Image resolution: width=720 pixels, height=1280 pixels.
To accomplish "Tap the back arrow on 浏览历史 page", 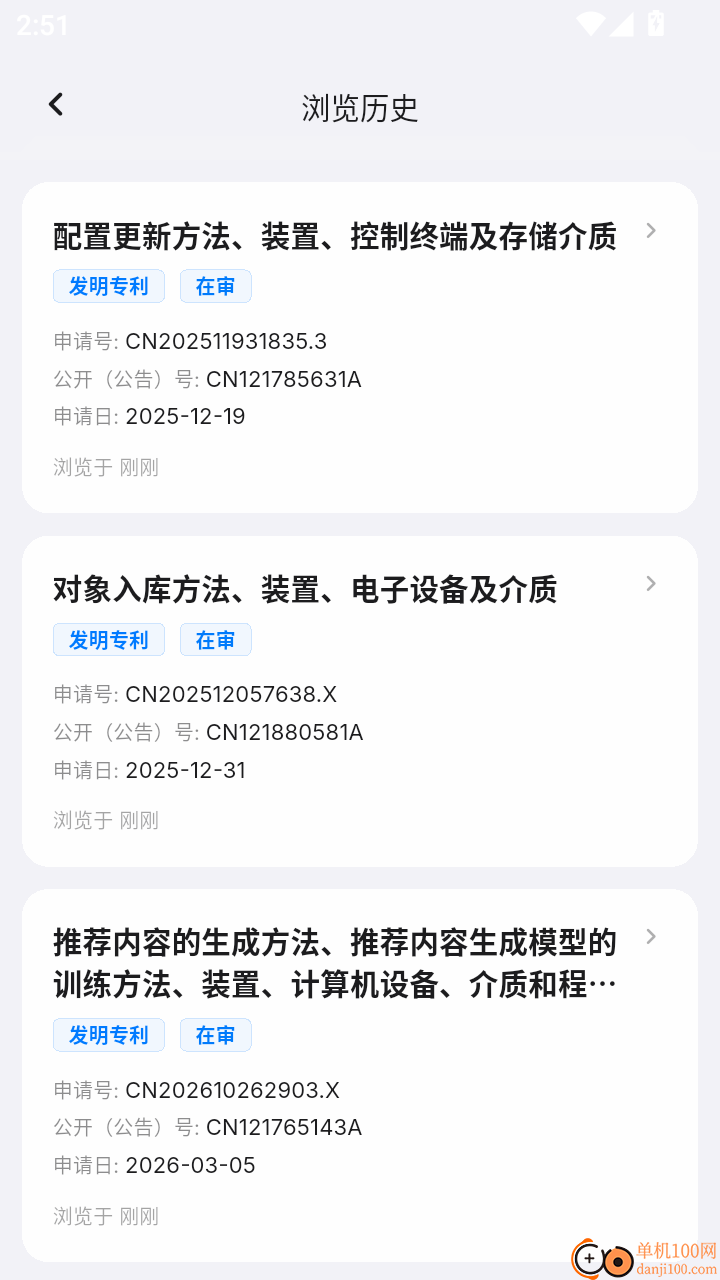I will point(55,104).
